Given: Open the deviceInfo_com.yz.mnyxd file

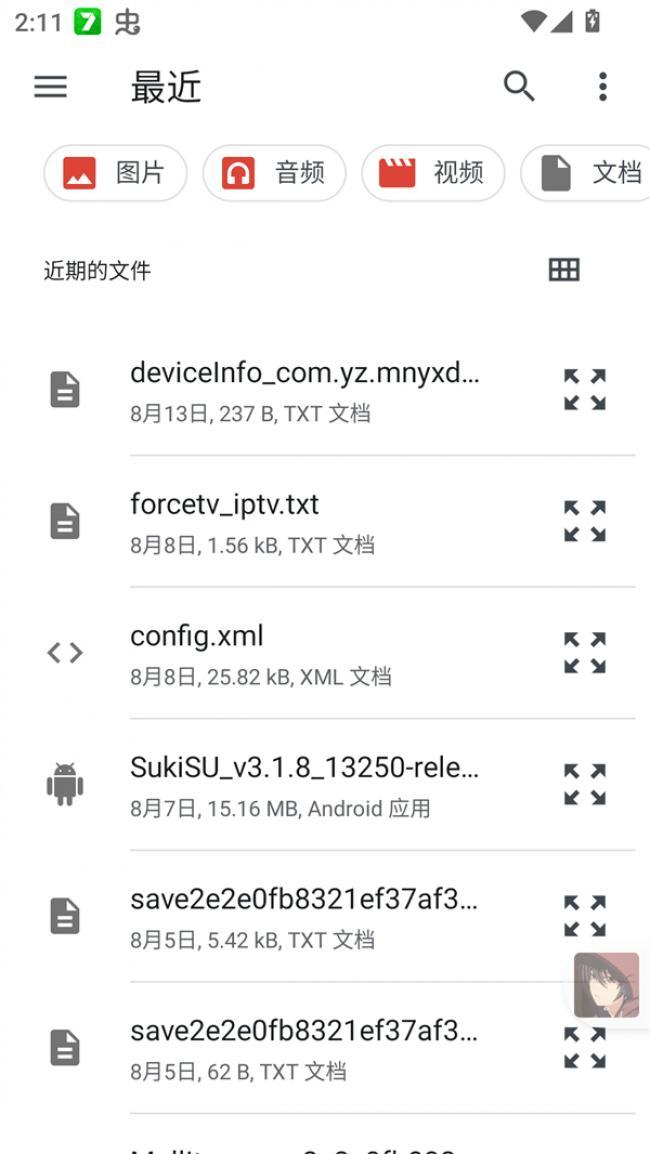Looking at the screenshot, I should [x=305, y=388].
